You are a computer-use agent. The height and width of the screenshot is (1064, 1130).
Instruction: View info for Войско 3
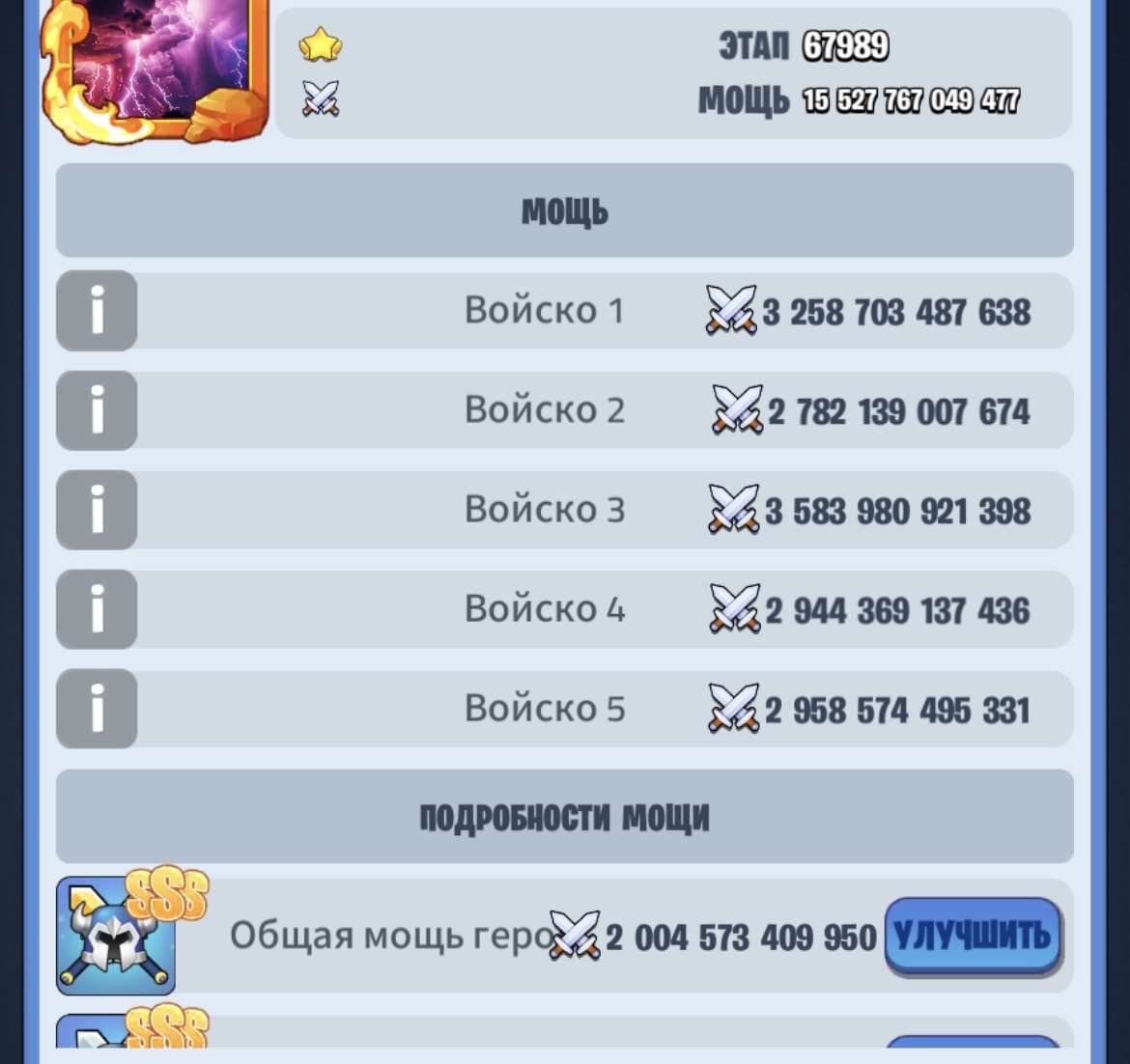point(97,510)
